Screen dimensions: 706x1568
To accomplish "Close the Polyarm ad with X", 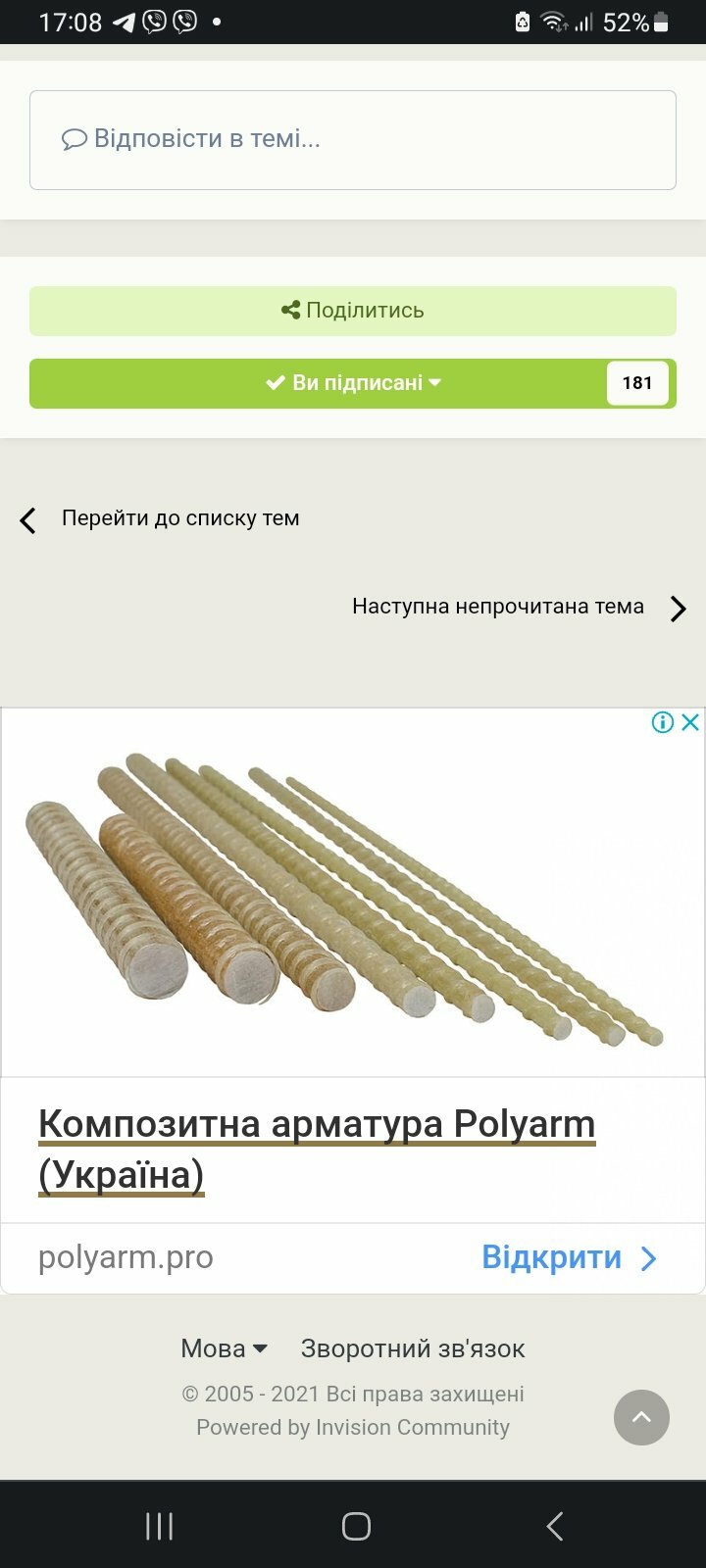I will click(690, 722).
